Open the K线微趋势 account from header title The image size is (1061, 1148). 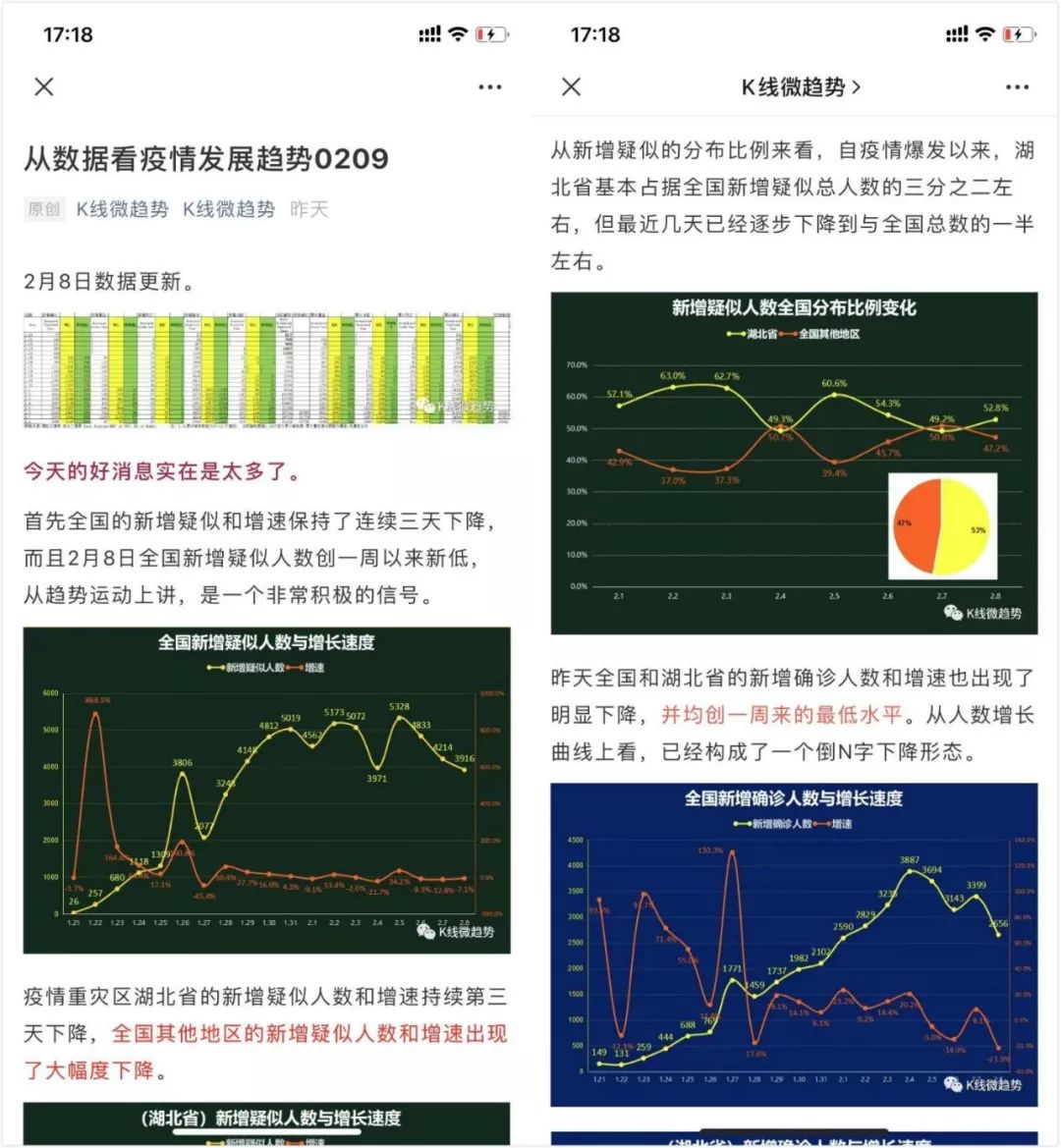click(801, 87)
